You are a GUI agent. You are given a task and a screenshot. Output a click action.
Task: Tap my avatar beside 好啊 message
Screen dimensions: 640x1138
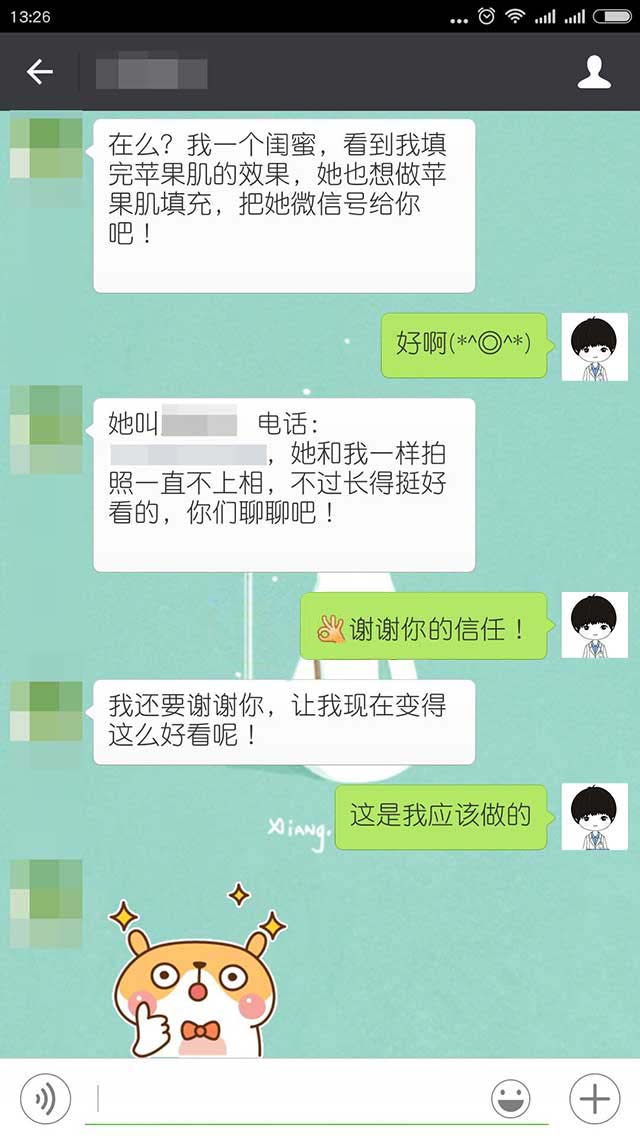(x=594, y=346)
